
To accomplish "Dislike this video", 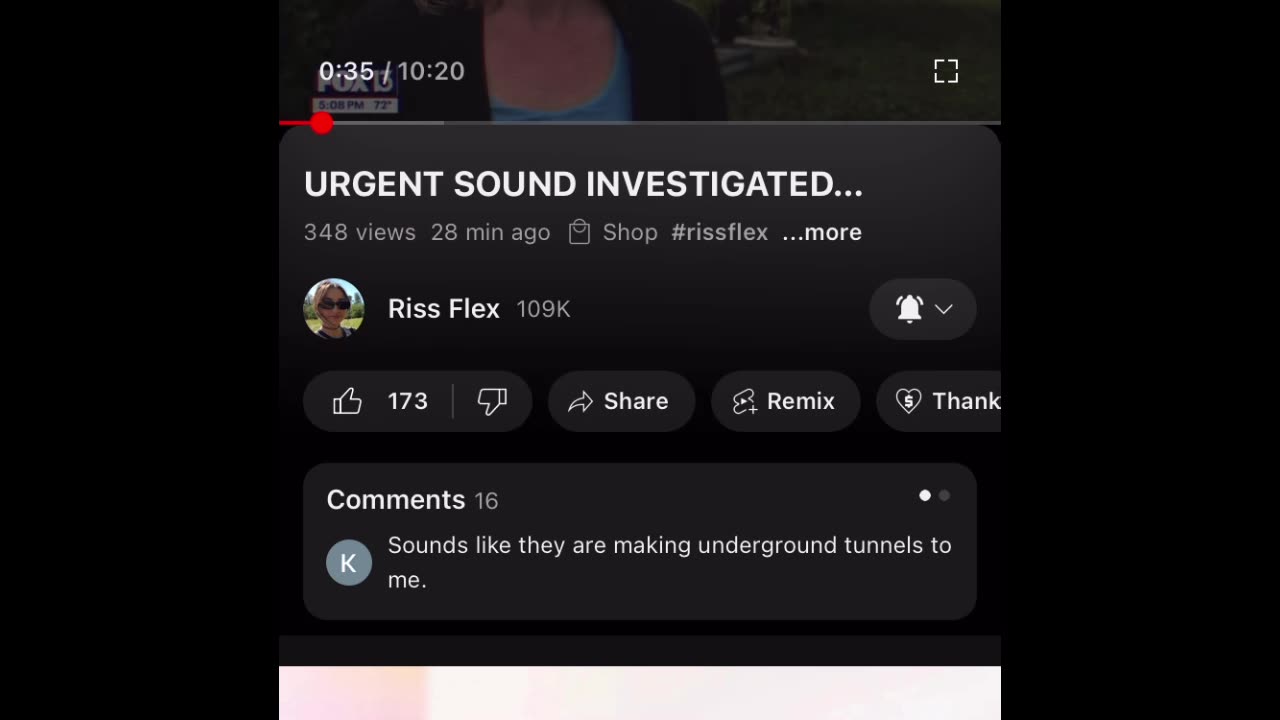I will tap(492, 401).
